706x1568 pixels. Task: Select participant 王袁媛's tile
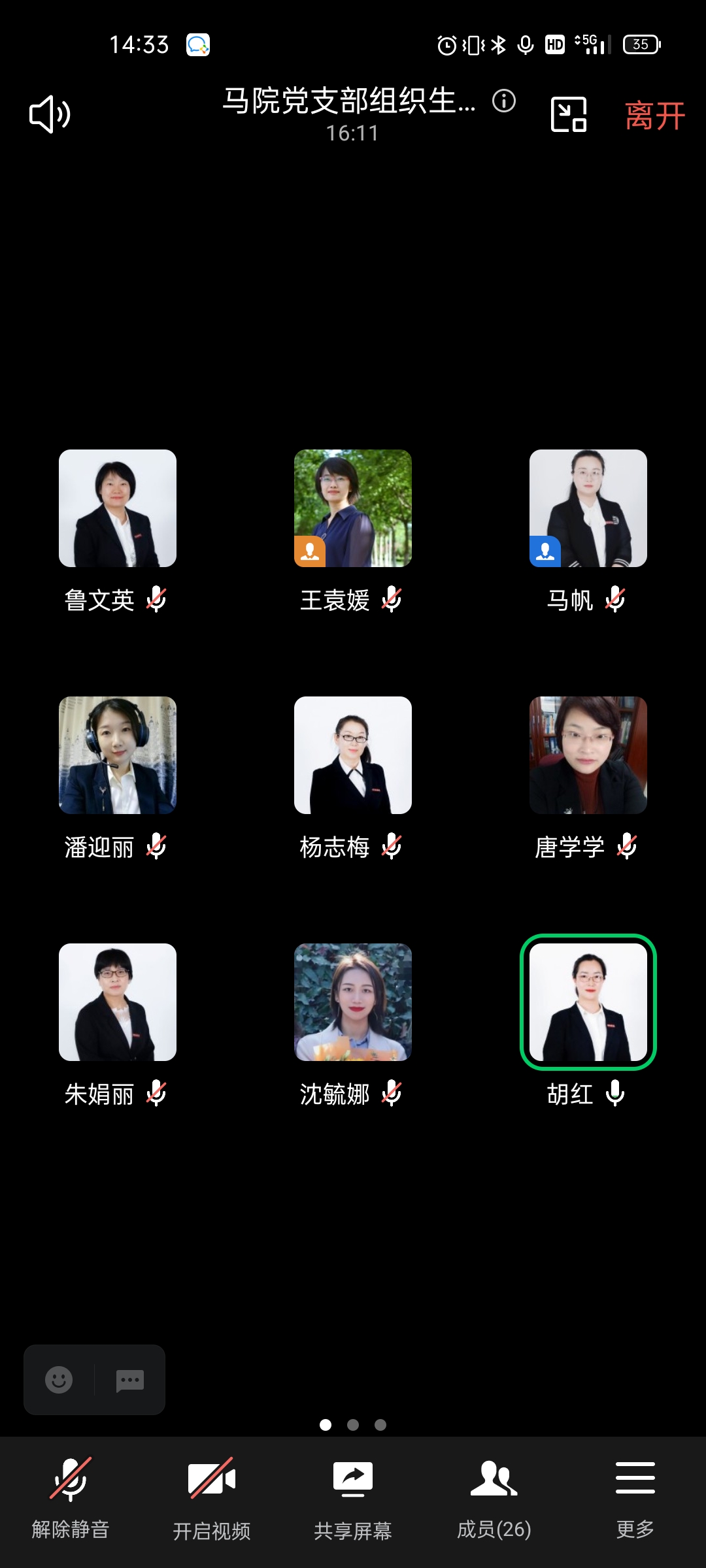353,508
